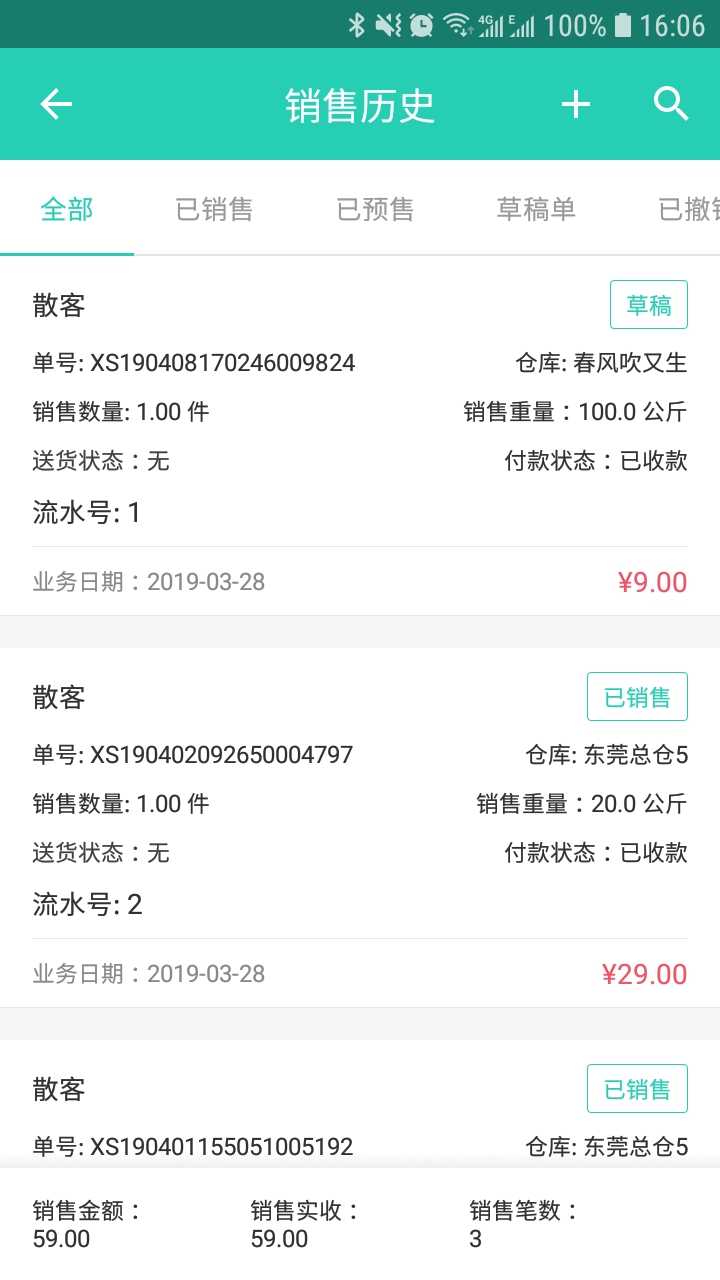720x1280 pixels.
Task: Select the 全部 tab
Action: tap(67, 209)
